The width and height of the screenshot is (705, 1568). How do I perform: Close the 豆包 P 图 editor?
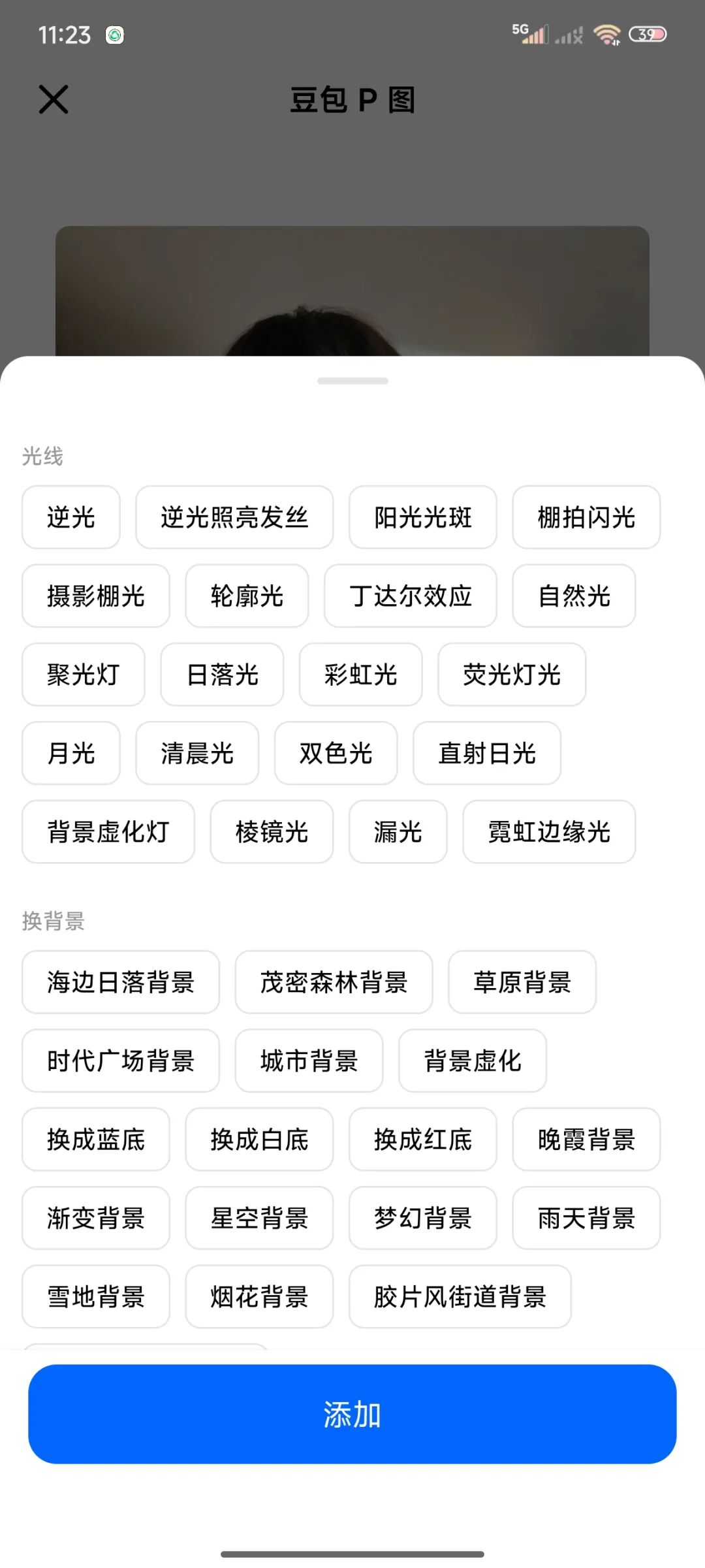[54, 99]
